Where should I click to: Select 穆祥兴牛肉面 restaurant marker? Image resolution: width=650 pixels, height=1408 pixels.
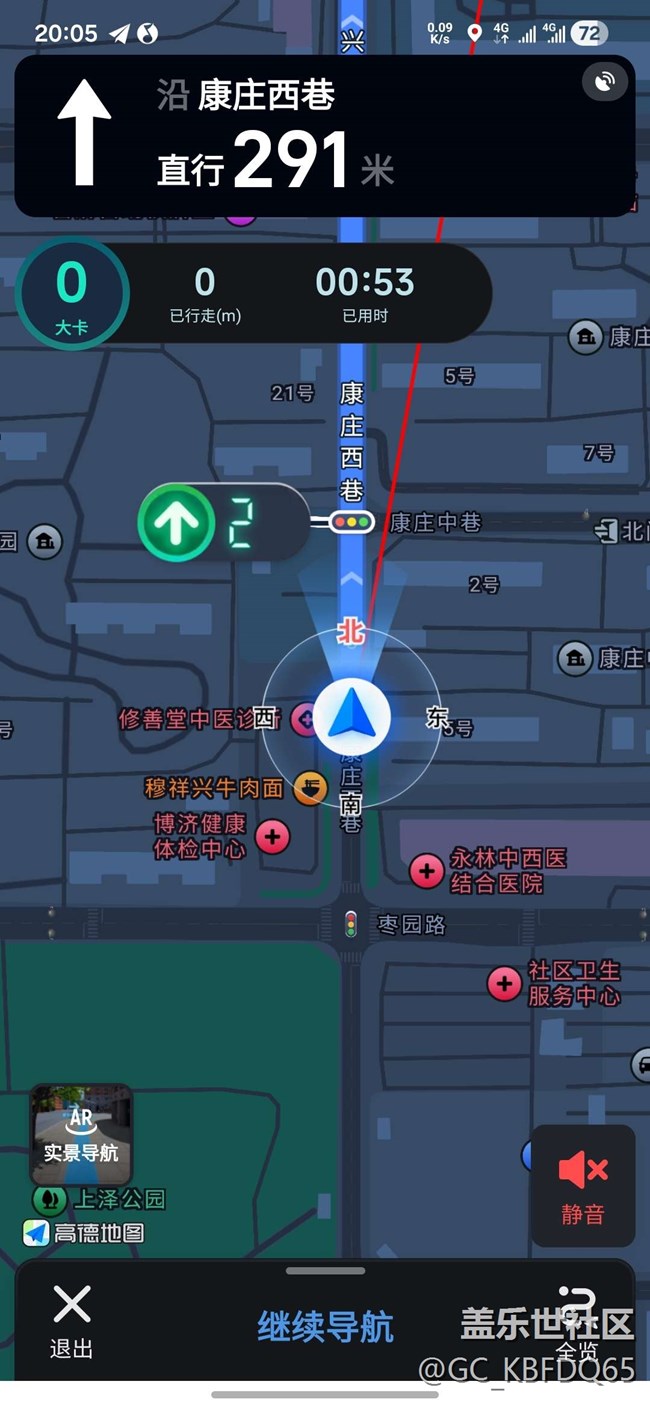[311, 788]
